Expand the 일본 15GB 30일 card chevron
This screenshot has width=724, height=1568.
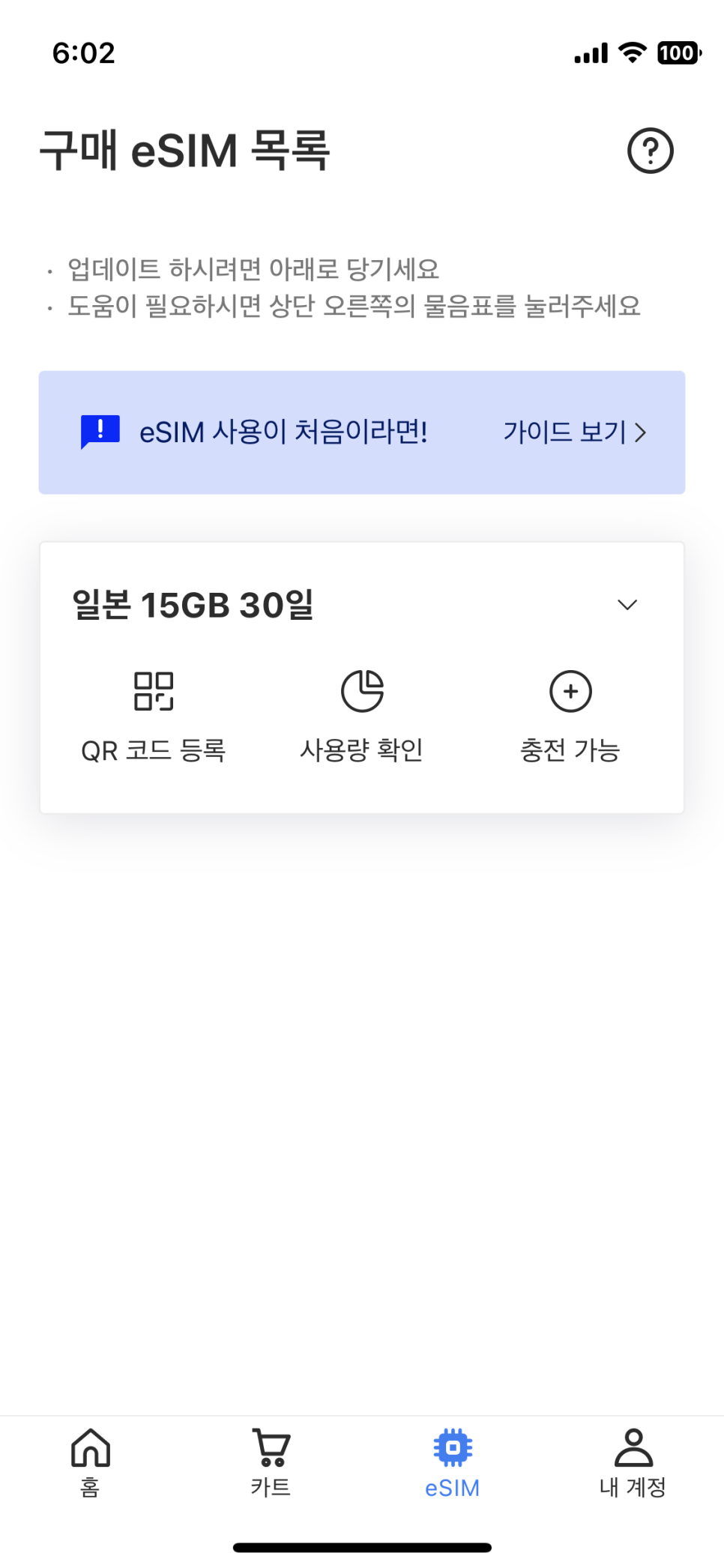pyautogui.click(x=627, y=605)
